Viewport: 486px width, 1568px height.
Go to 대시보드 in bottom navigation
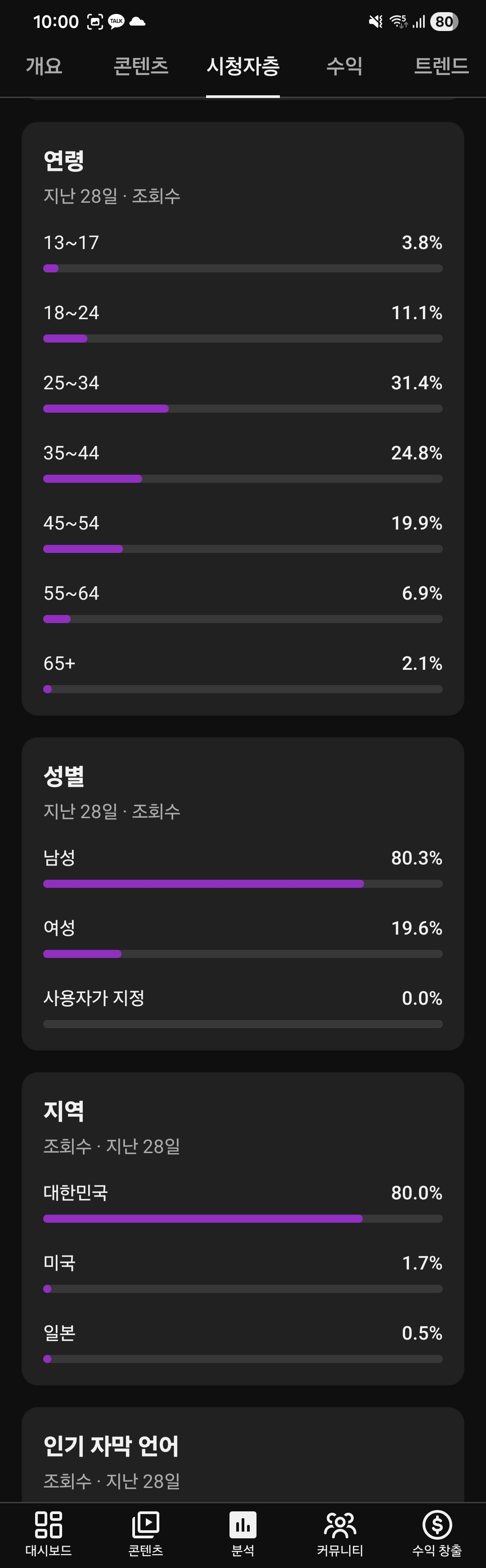[48, 1533]
